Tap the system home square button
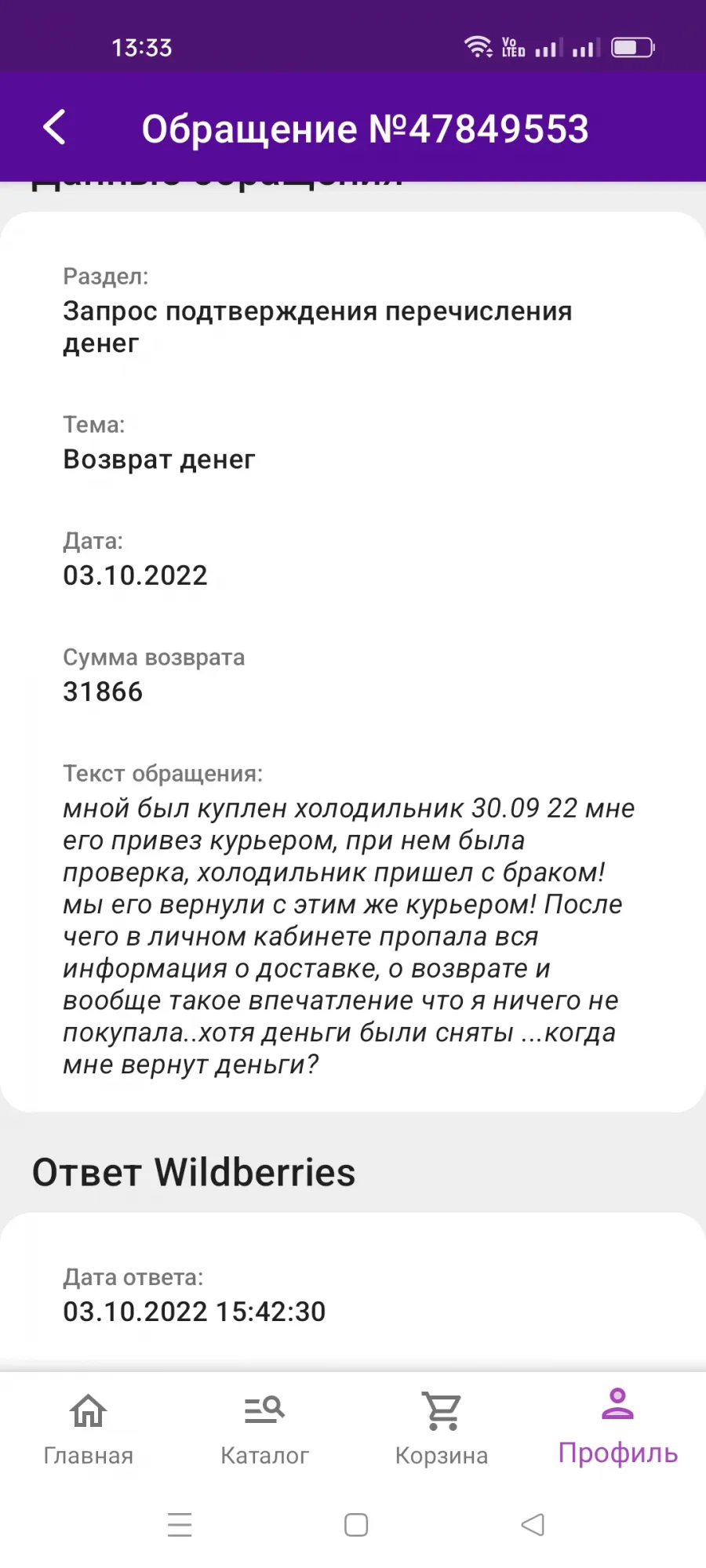Screen dimensions: 706x1568 click(x=356, y=1525)
